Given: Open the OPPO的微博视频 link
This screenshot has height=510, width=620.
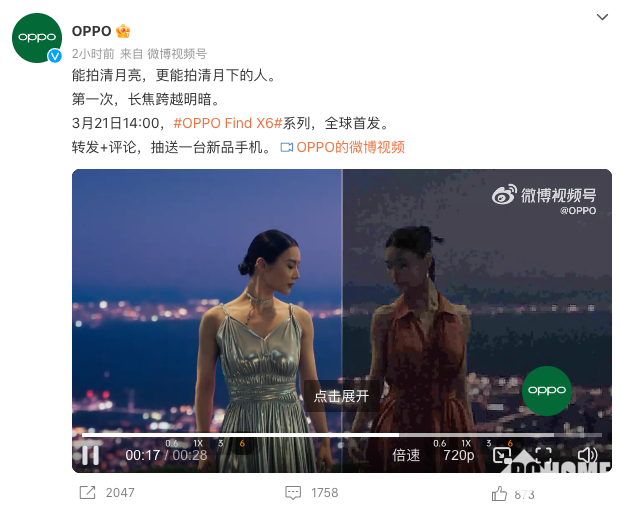Looking at the screenshot, I should coord(343,147).
